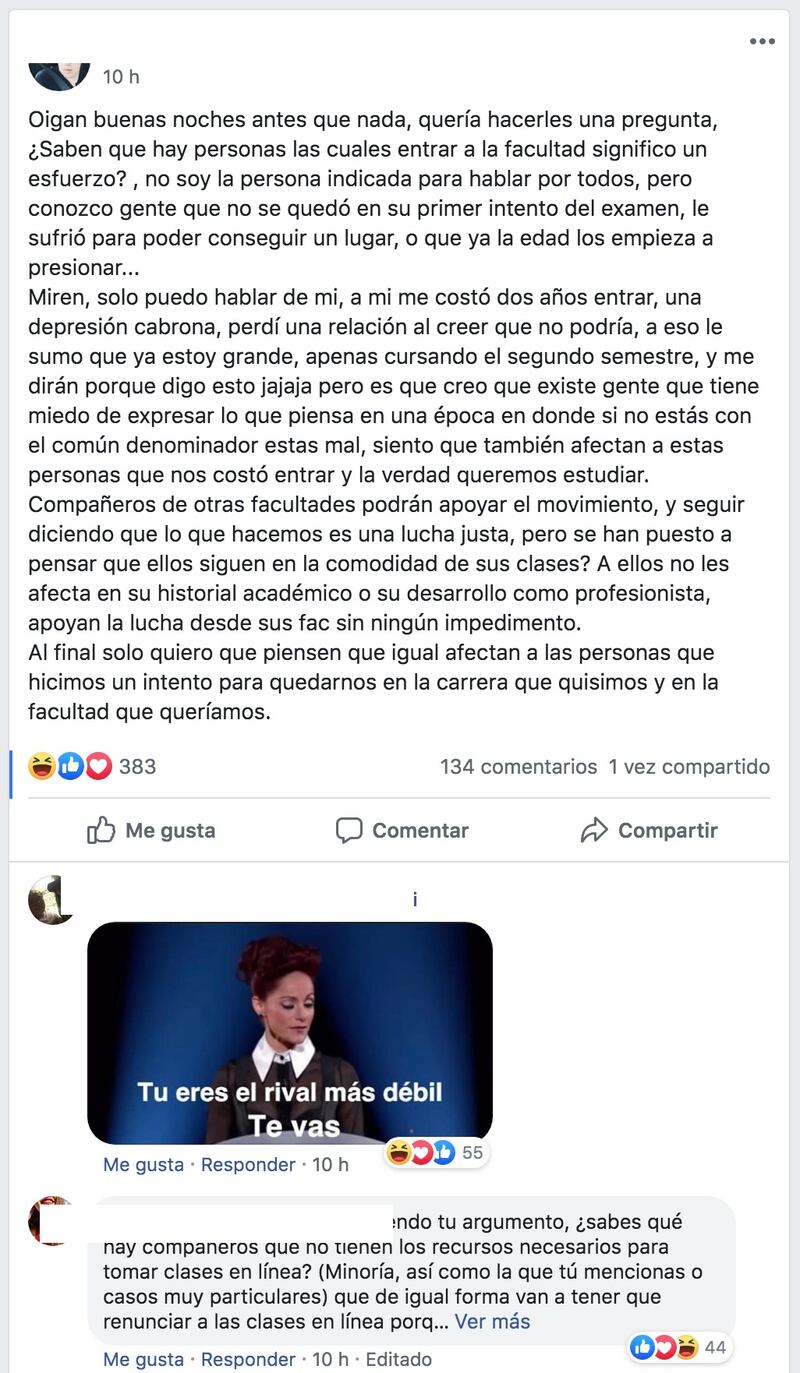Like the GIF comment via Me gusta
This screenshot has height=1373, width=800.
pos(143,1165)
